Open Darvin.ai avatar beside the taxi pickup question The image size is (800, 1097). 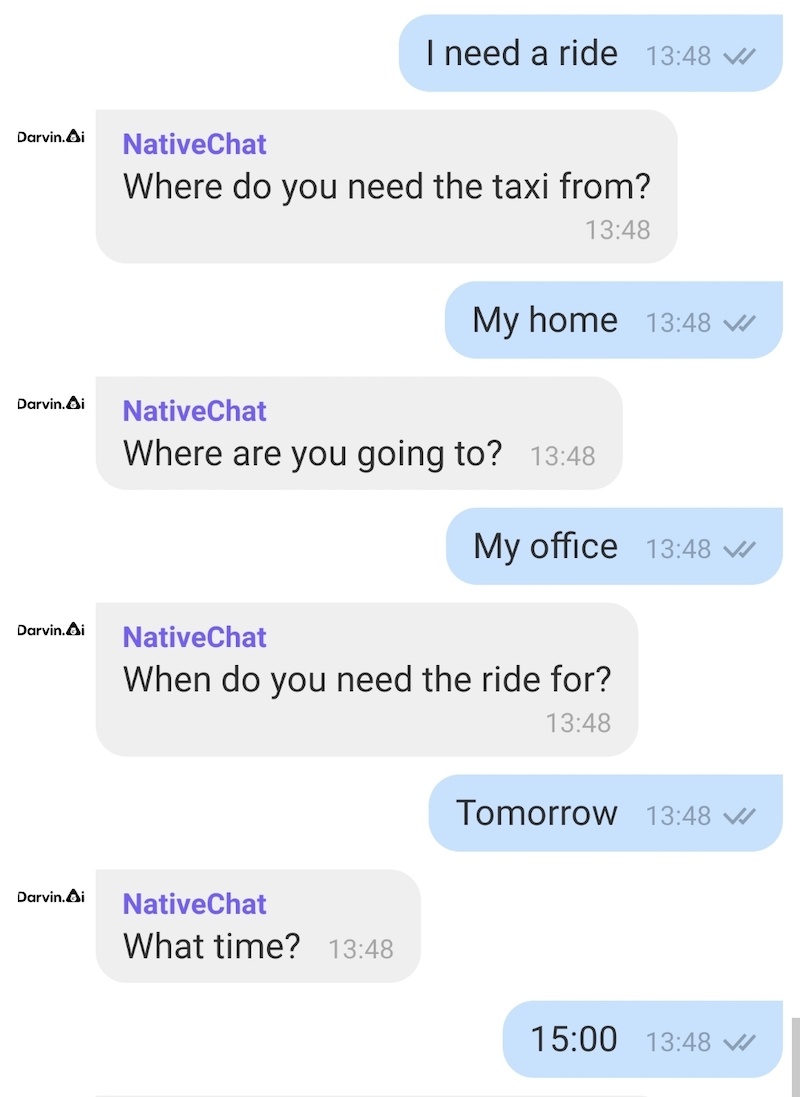51,137
